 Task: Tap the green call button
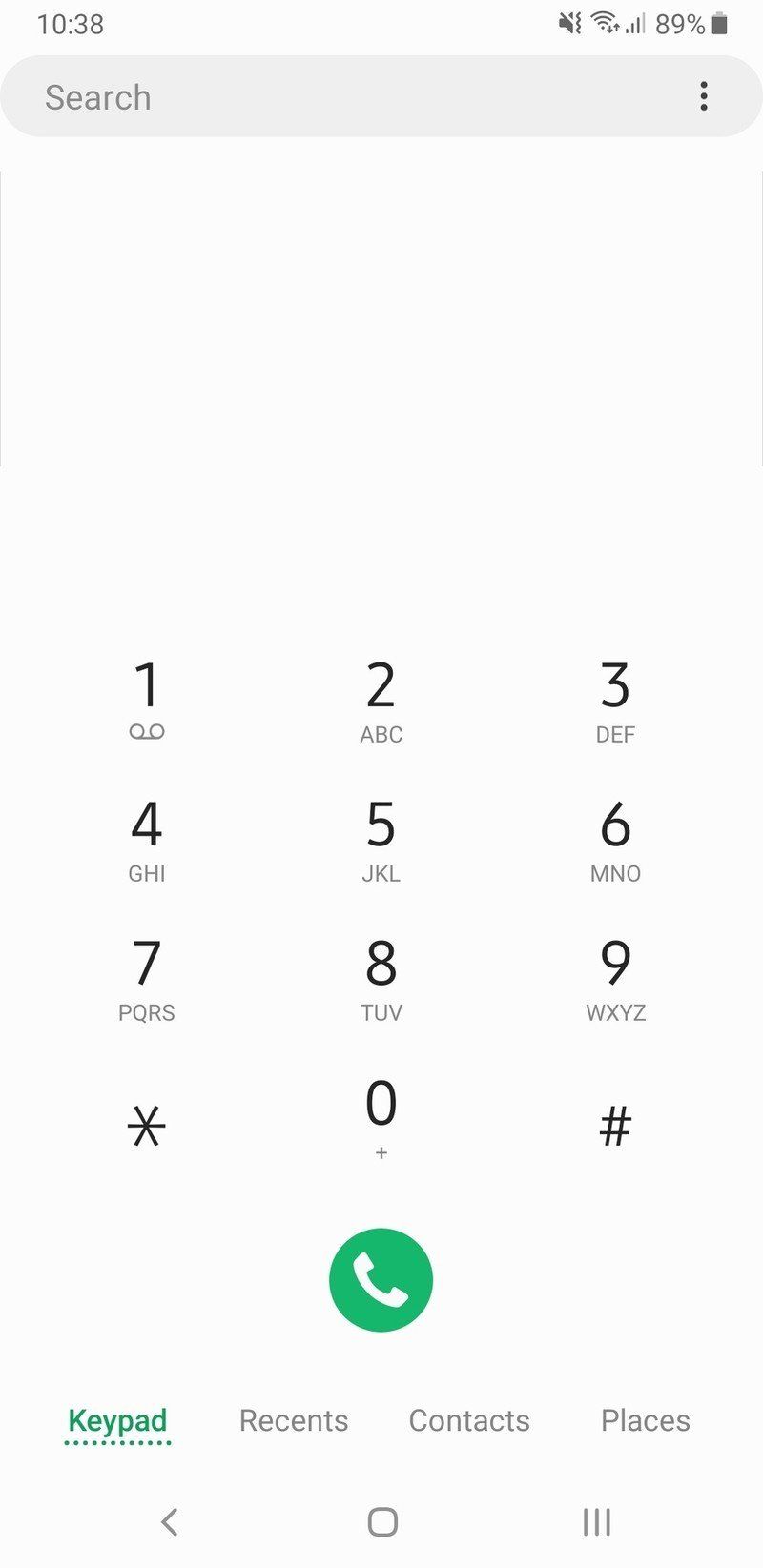(381, 1278)
